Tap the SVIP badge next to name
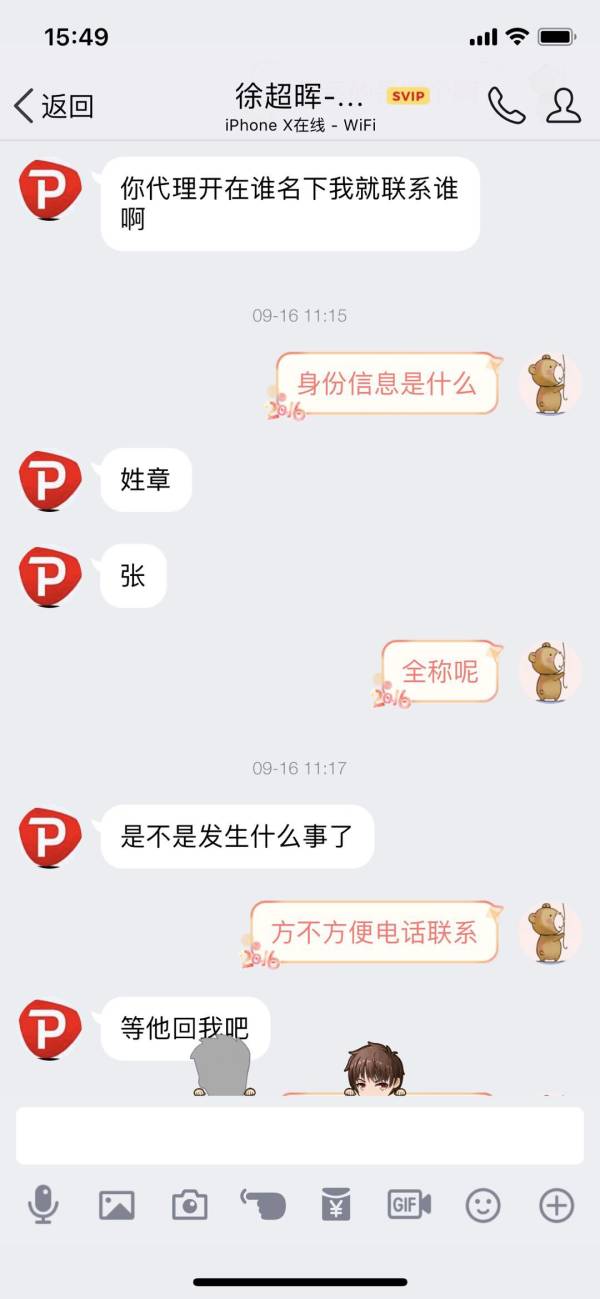Screen dimensions: 600x1299 408,96
